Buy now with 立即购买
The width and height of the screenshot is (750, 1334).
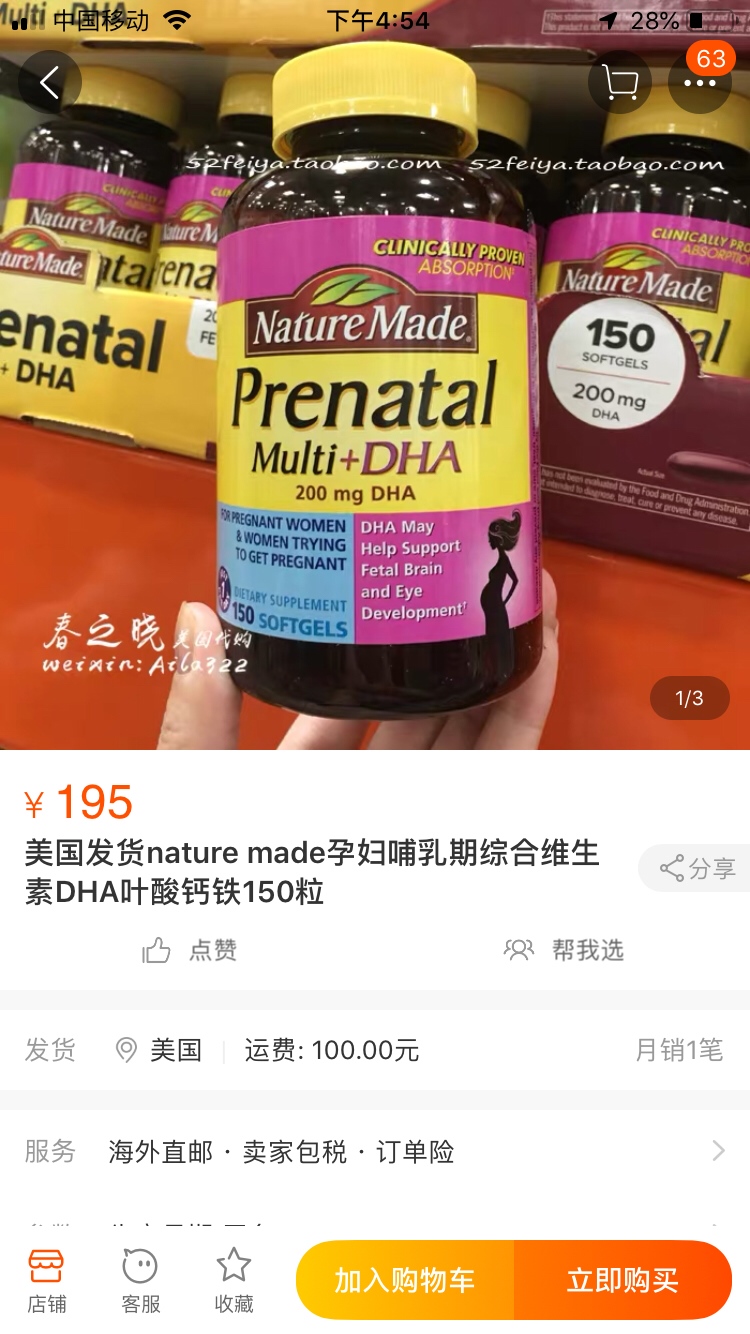pos(622,1280)
